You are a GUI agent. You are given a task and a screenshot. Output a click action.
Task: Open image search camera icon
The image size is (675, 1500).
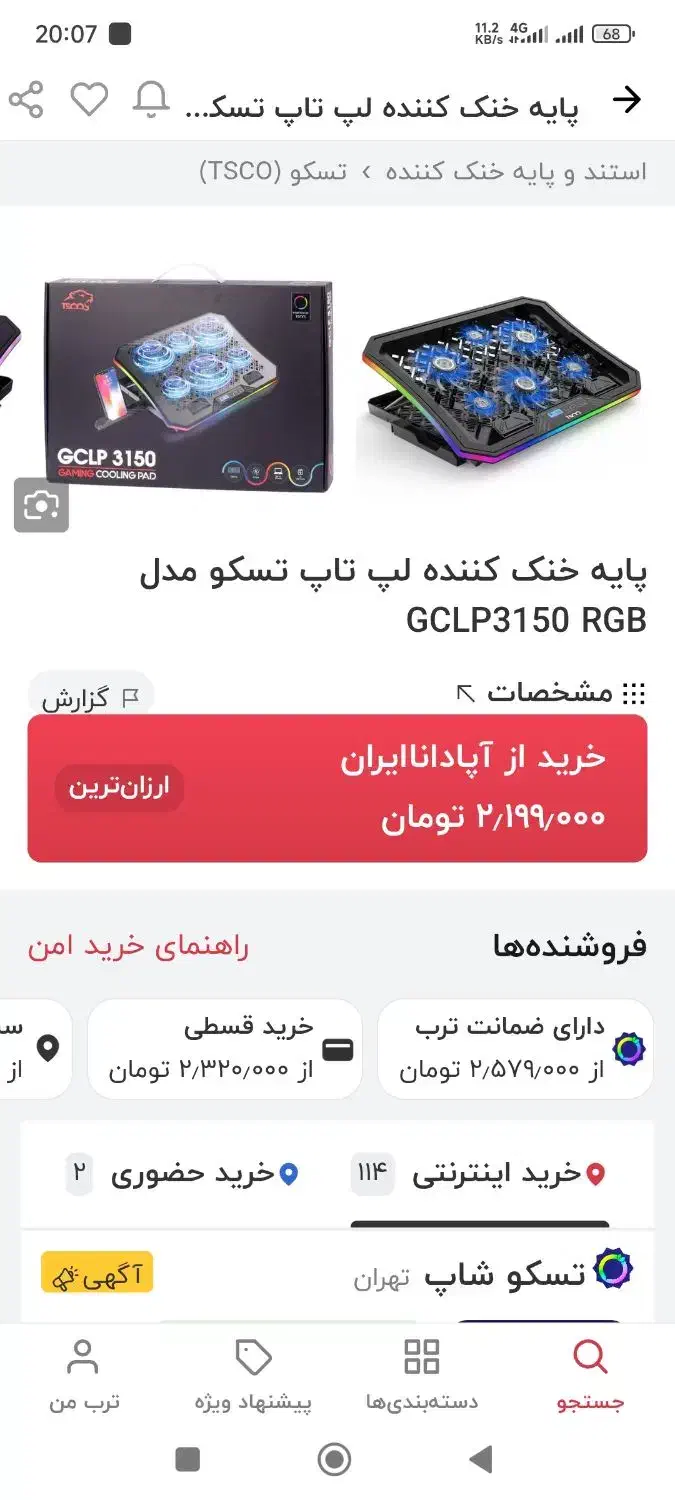click(41, 506)
